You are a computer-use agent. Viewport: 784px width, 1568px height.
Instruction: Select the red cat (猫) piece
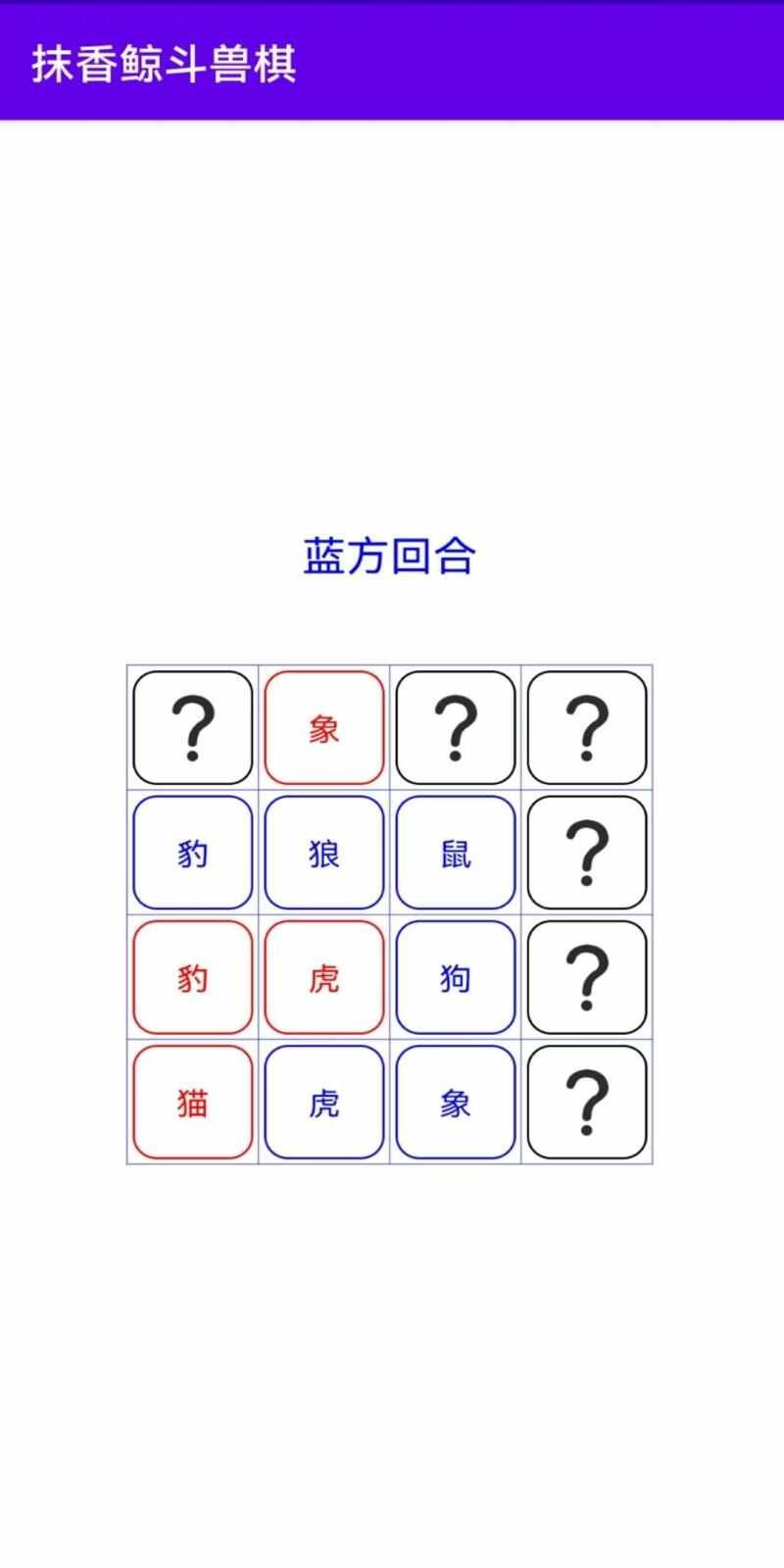pos(191,1102)
